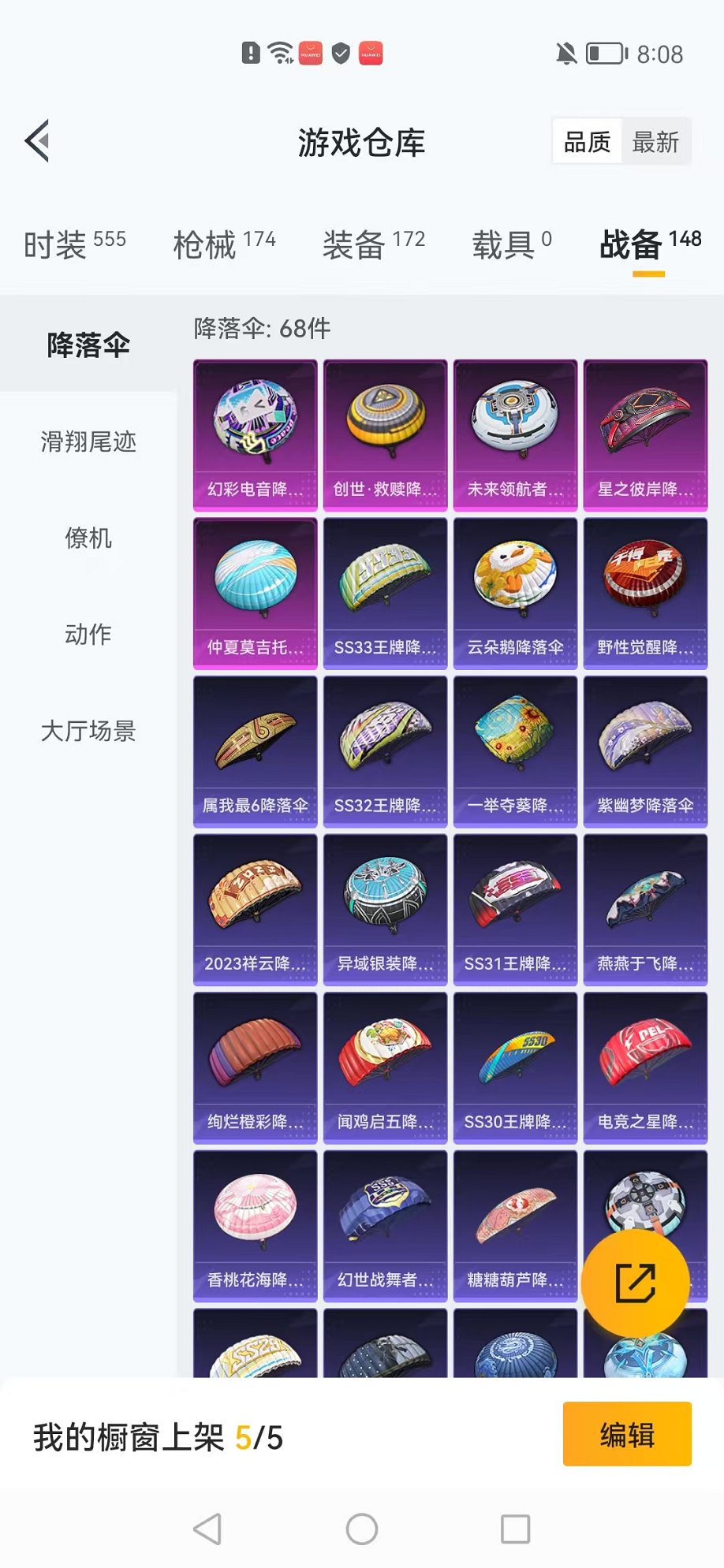Image resolution: width=724 pixels, height=1568 pixels.
Task: Open the 幻彩电音 parachute item
Action: (x=255, y=435)
